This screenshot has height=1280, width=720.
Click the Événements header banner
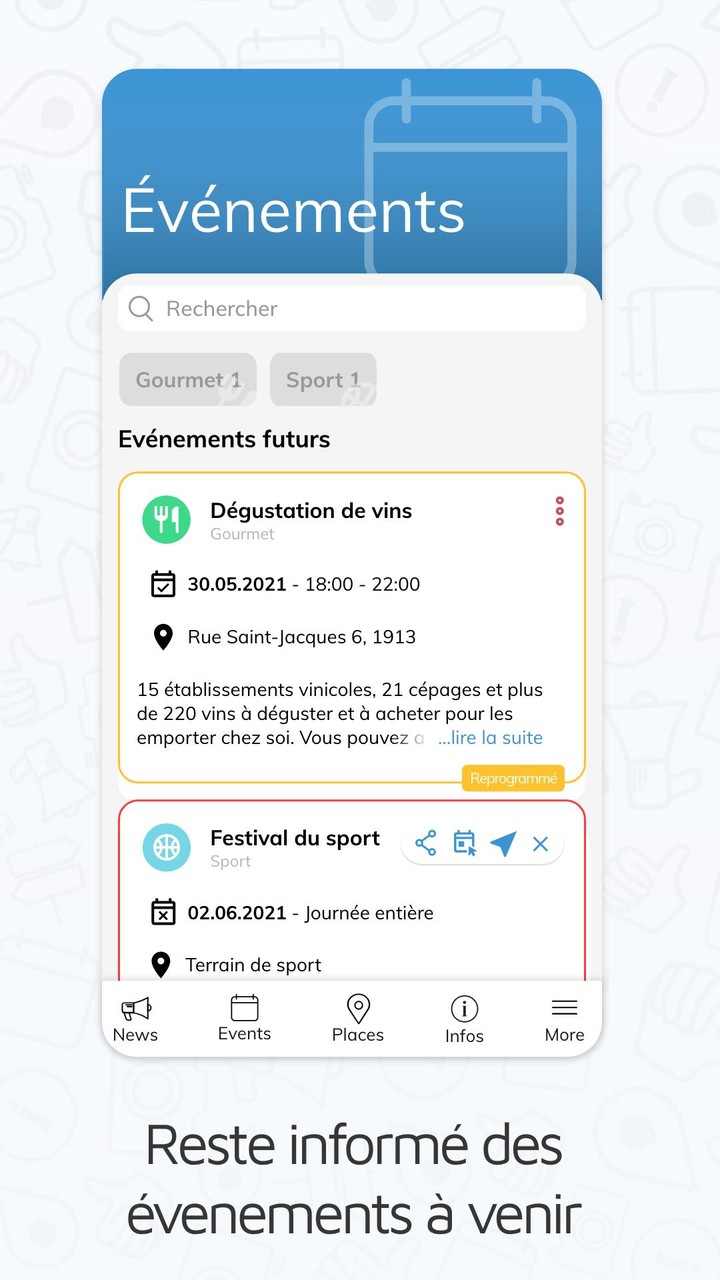[x=292, y=209]
